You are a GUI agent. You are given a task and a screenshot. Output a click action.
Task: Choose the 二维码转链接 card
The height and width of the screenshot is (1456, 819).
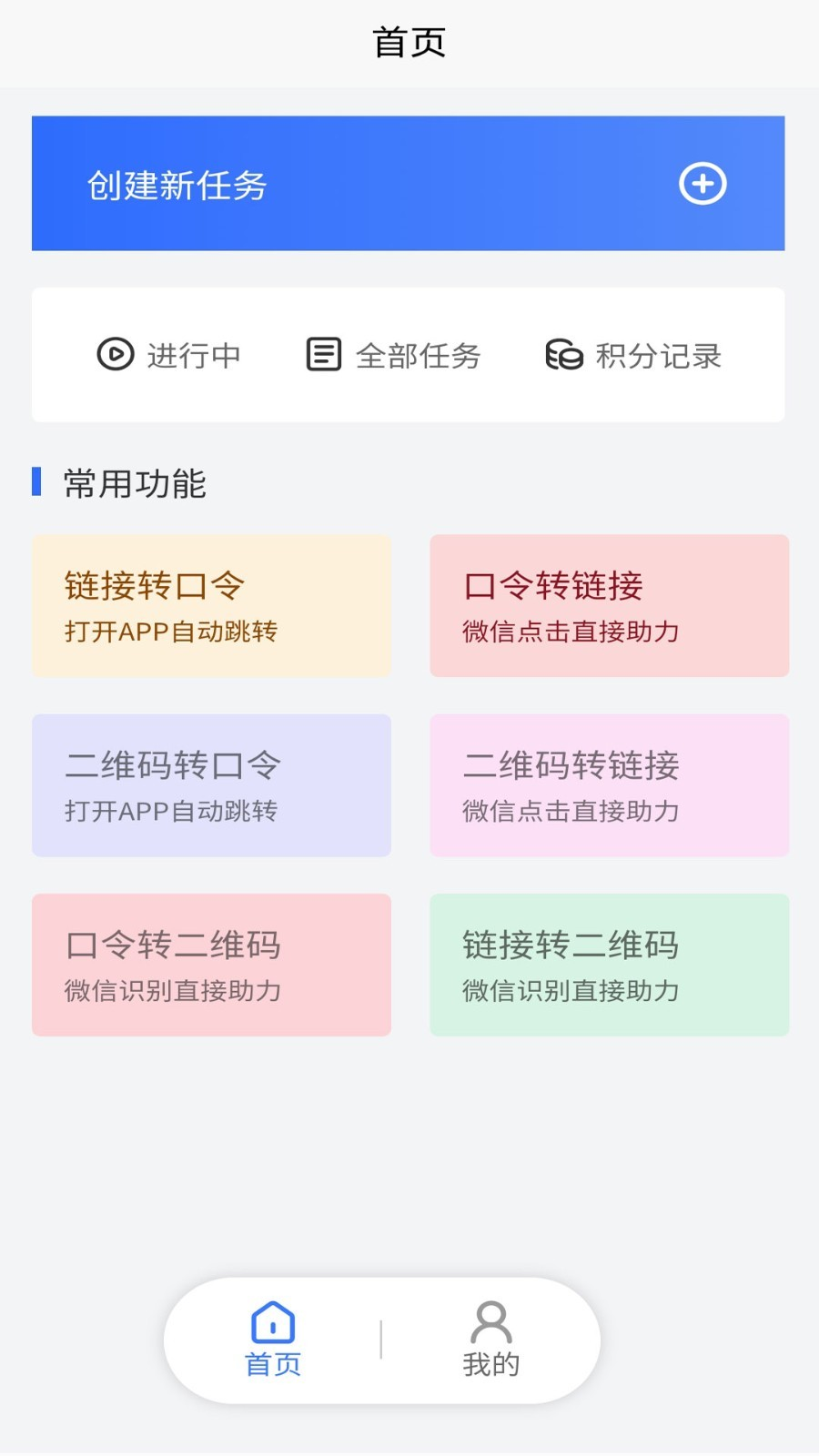(x=609, y=785)
